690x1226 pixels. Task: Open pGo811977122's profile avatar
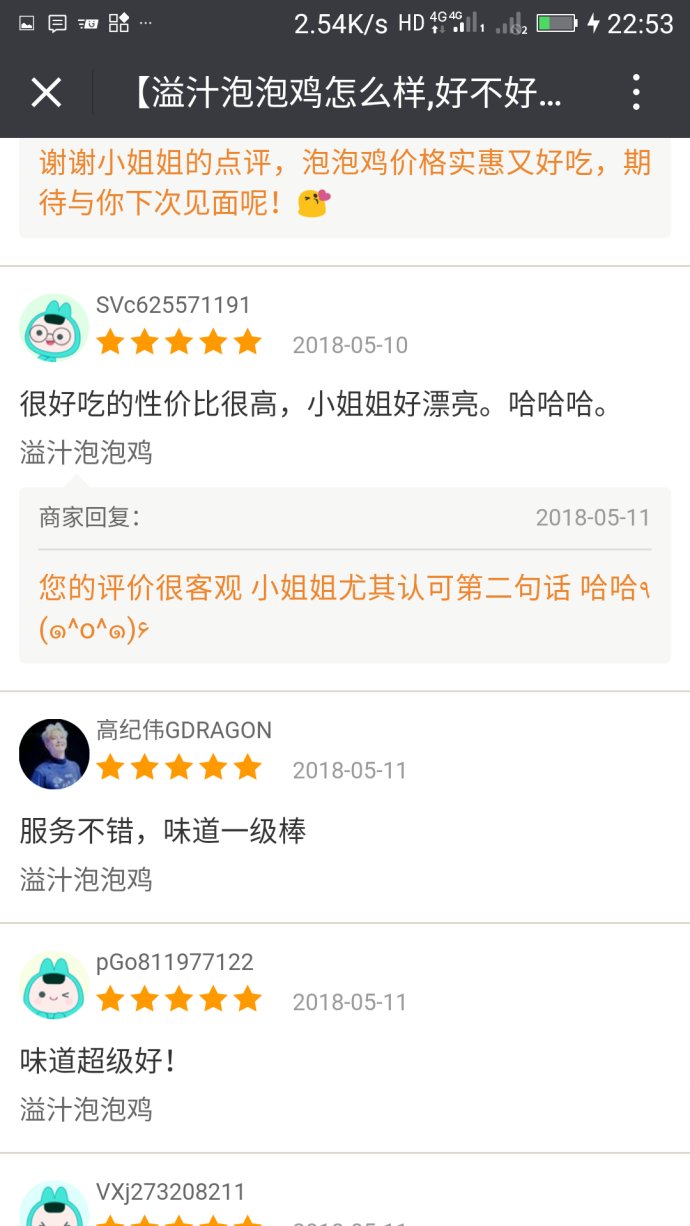54,985
